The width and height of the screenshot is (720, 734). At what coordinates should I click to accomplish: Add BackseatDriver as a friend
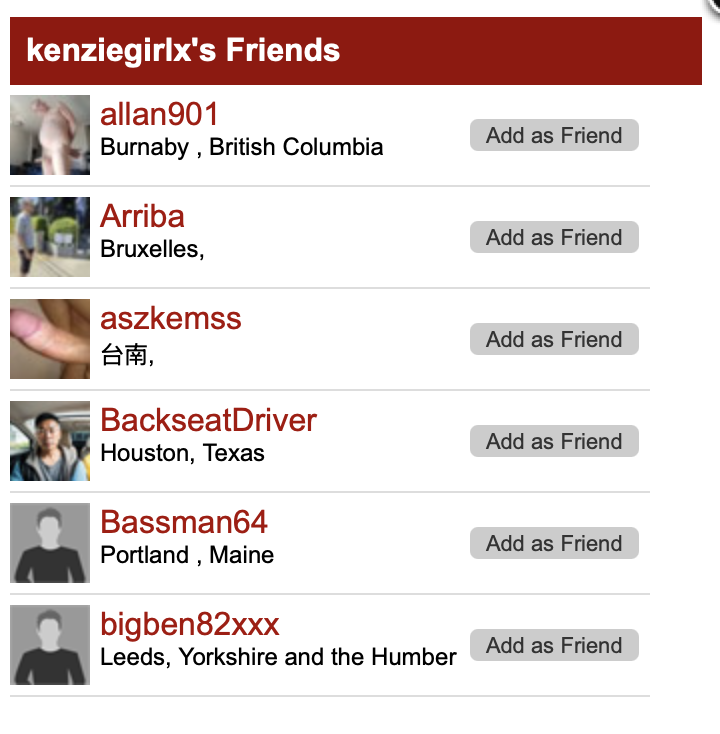(554, 442)
